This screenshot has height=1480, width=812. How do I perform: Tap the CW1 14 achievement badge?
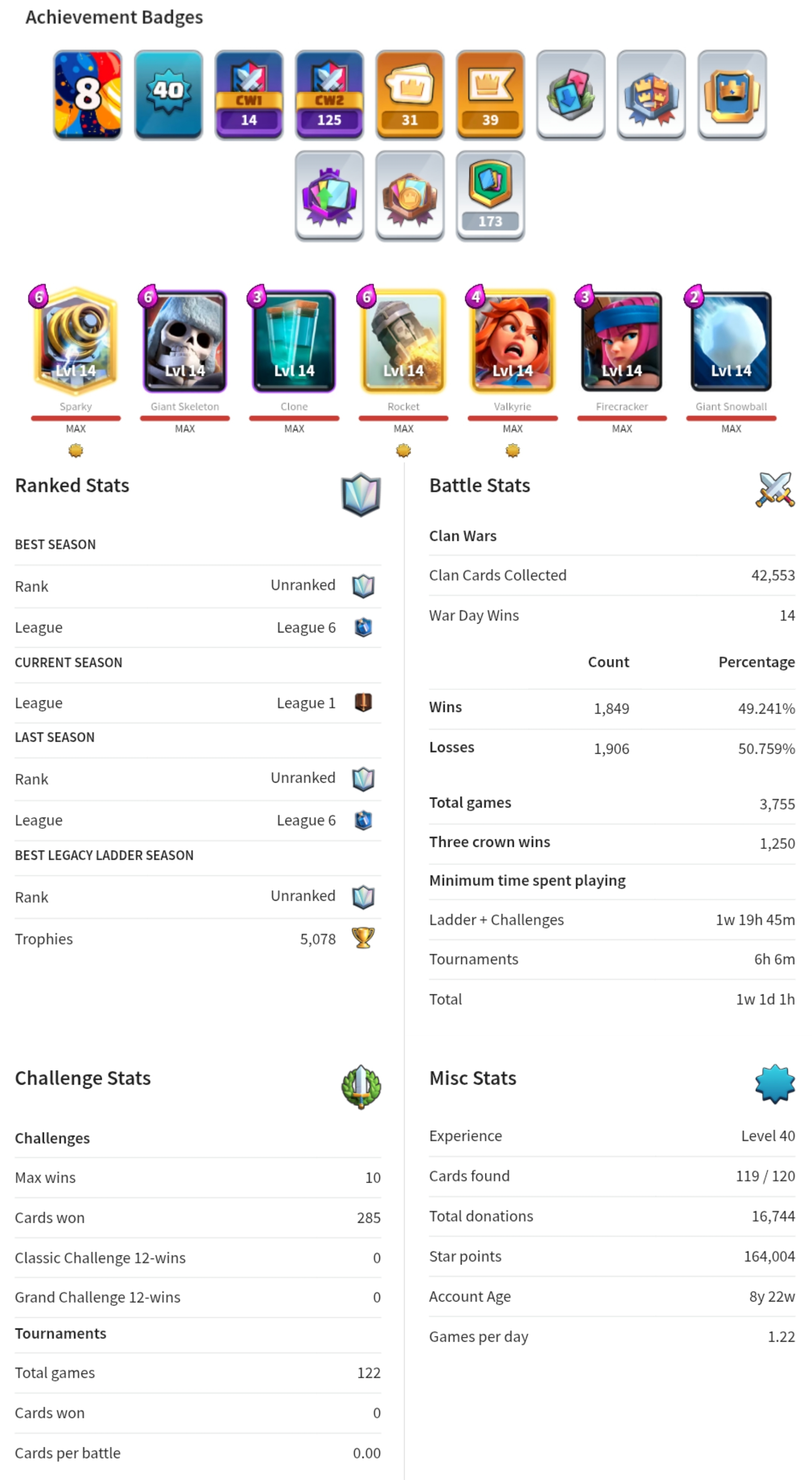249,95
